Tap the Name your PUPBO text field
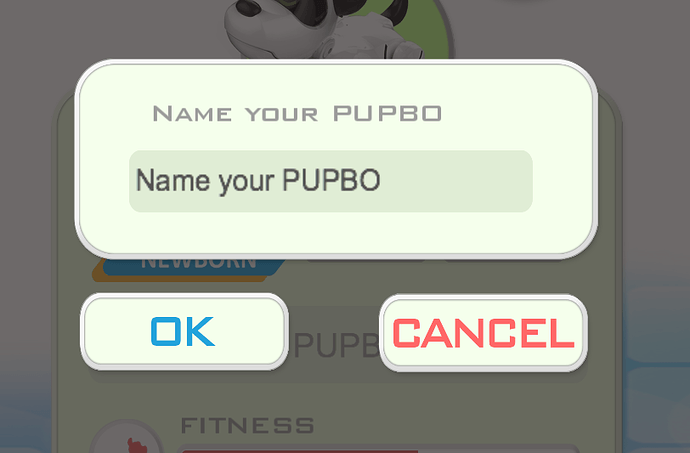This screenshot has height=453, width=690. [x=330, y=181]
